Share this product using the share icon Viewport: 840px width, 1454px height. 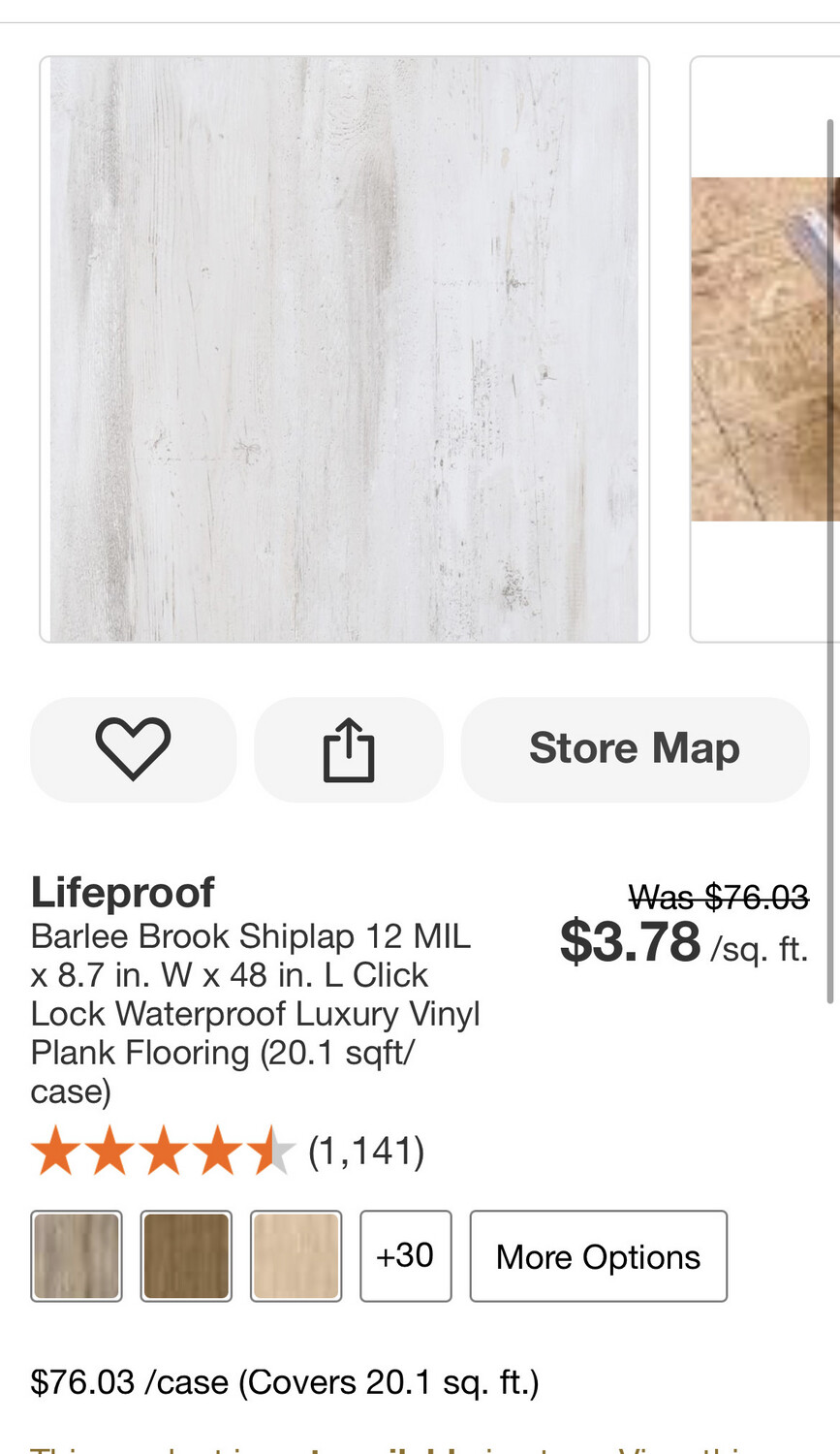(348, 748)
